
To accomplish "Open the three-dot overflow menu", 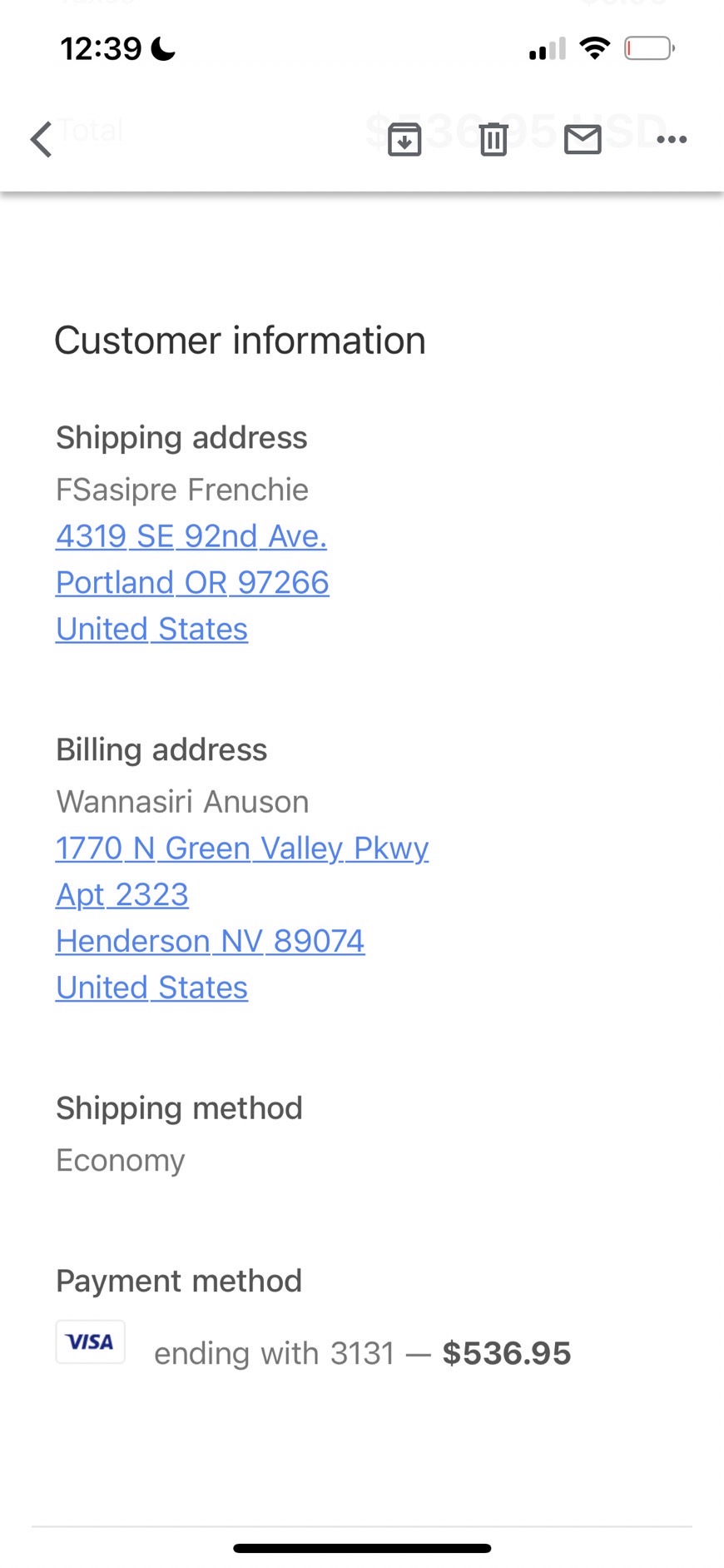I will (x=672, y=139).
